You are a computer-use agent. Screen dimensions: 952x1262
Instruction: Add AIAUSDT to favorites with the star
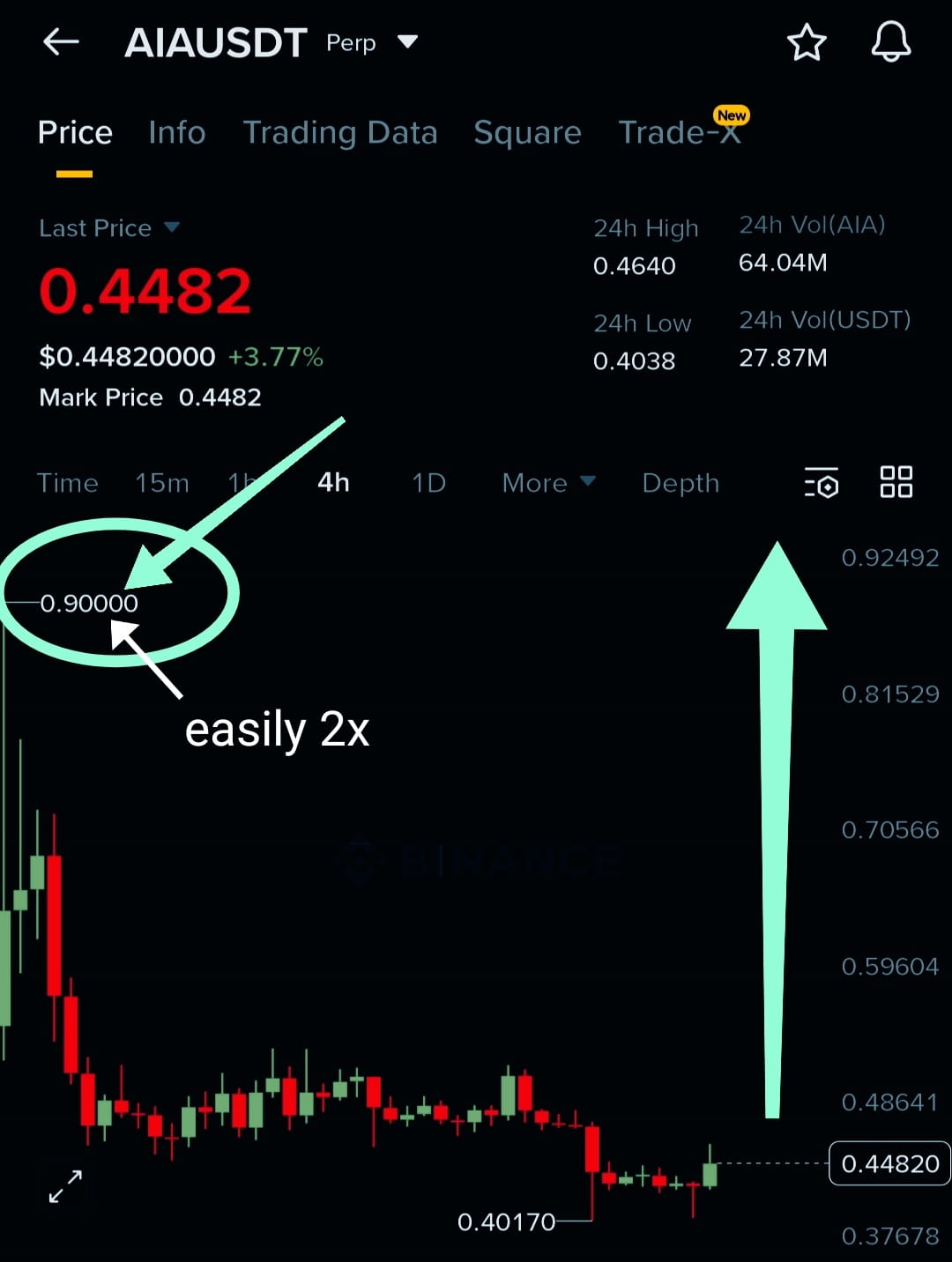[806, 42]
